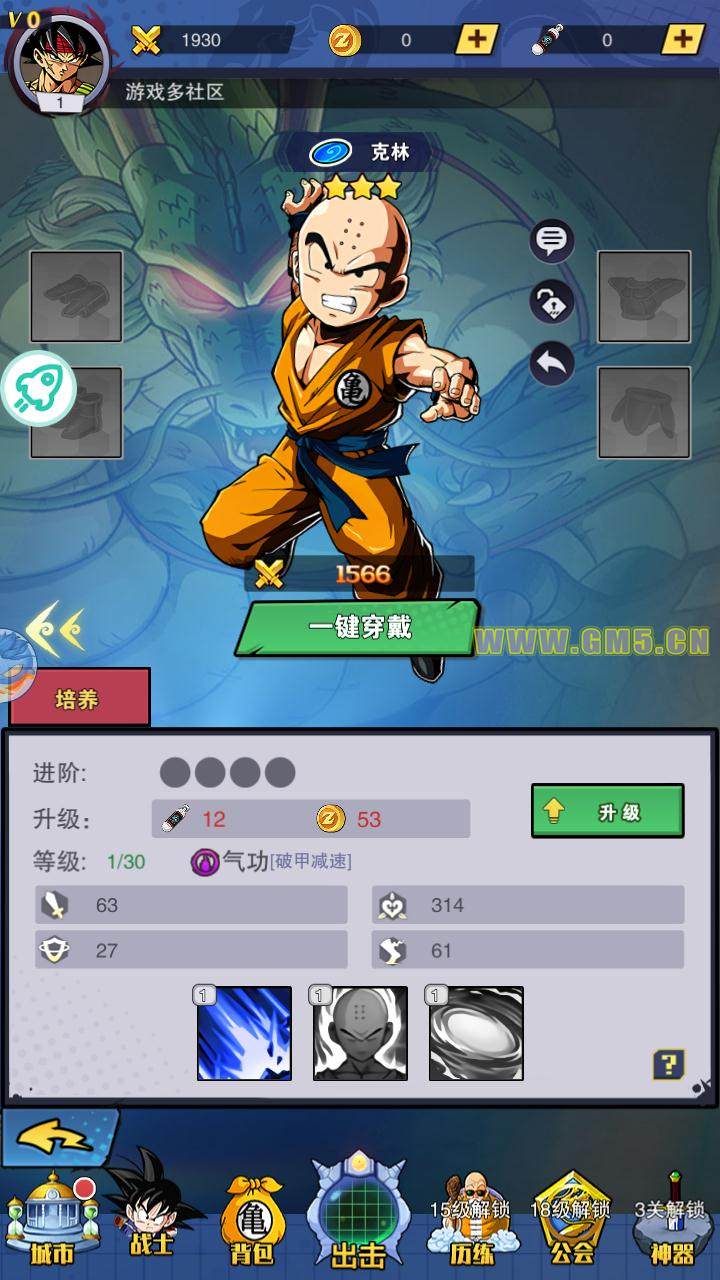Open the question mark help icon
Image resolution: width=720 pixels, height=1280 pixels.
tap(668, 1064)
